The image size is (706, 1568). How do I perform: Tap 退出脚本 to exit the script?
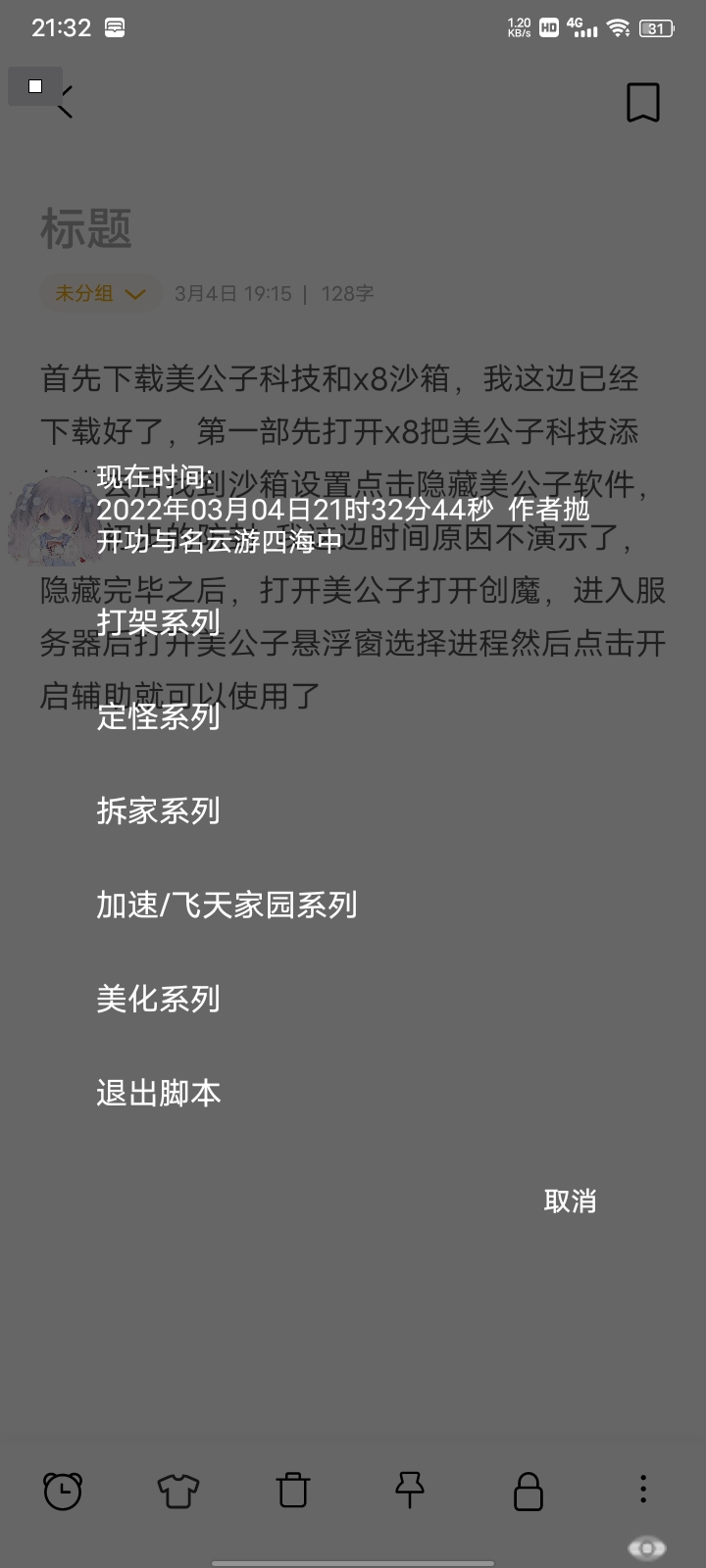[158, 1093]
